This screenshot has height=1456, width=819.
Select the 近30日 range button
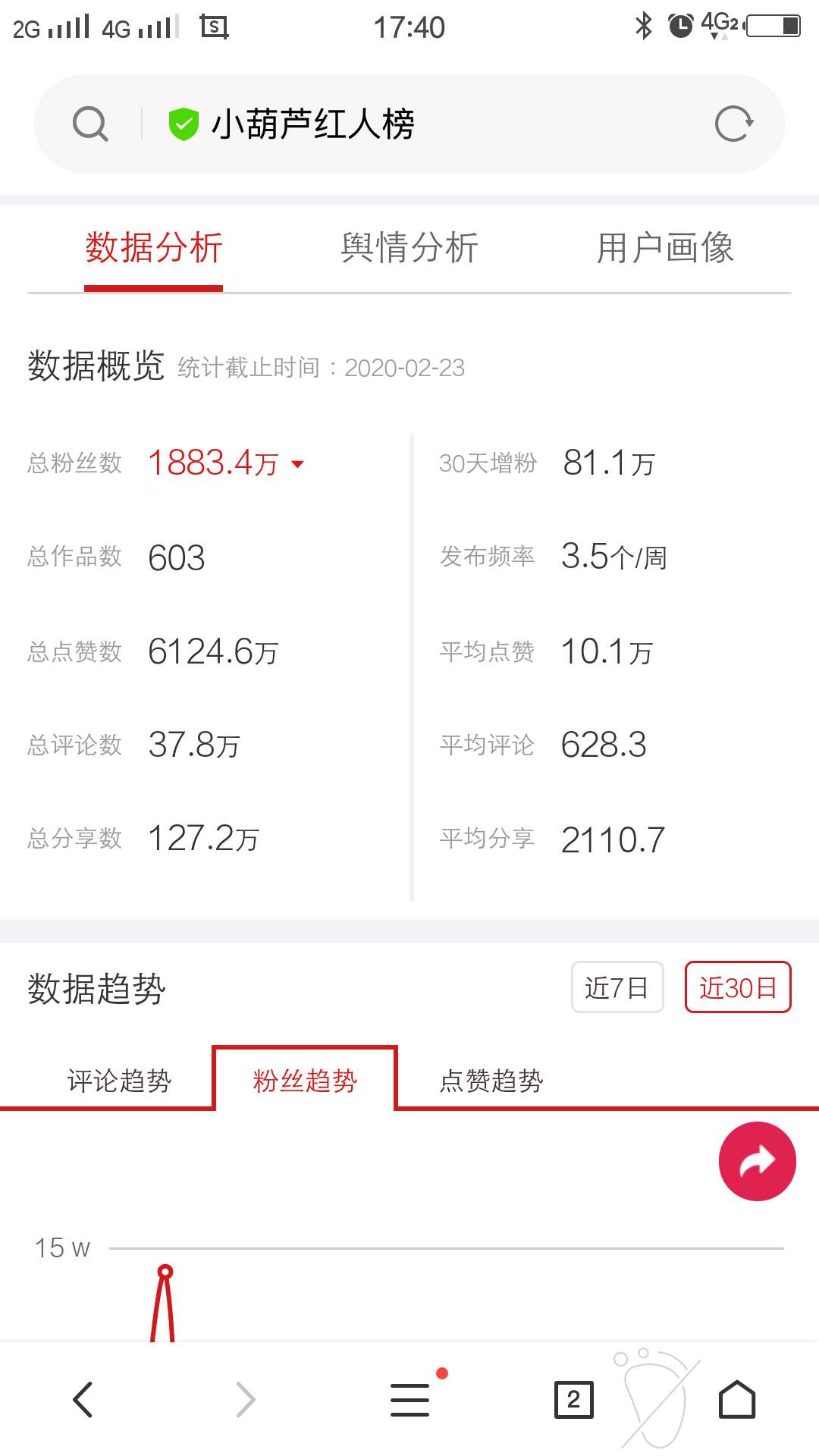738,987
